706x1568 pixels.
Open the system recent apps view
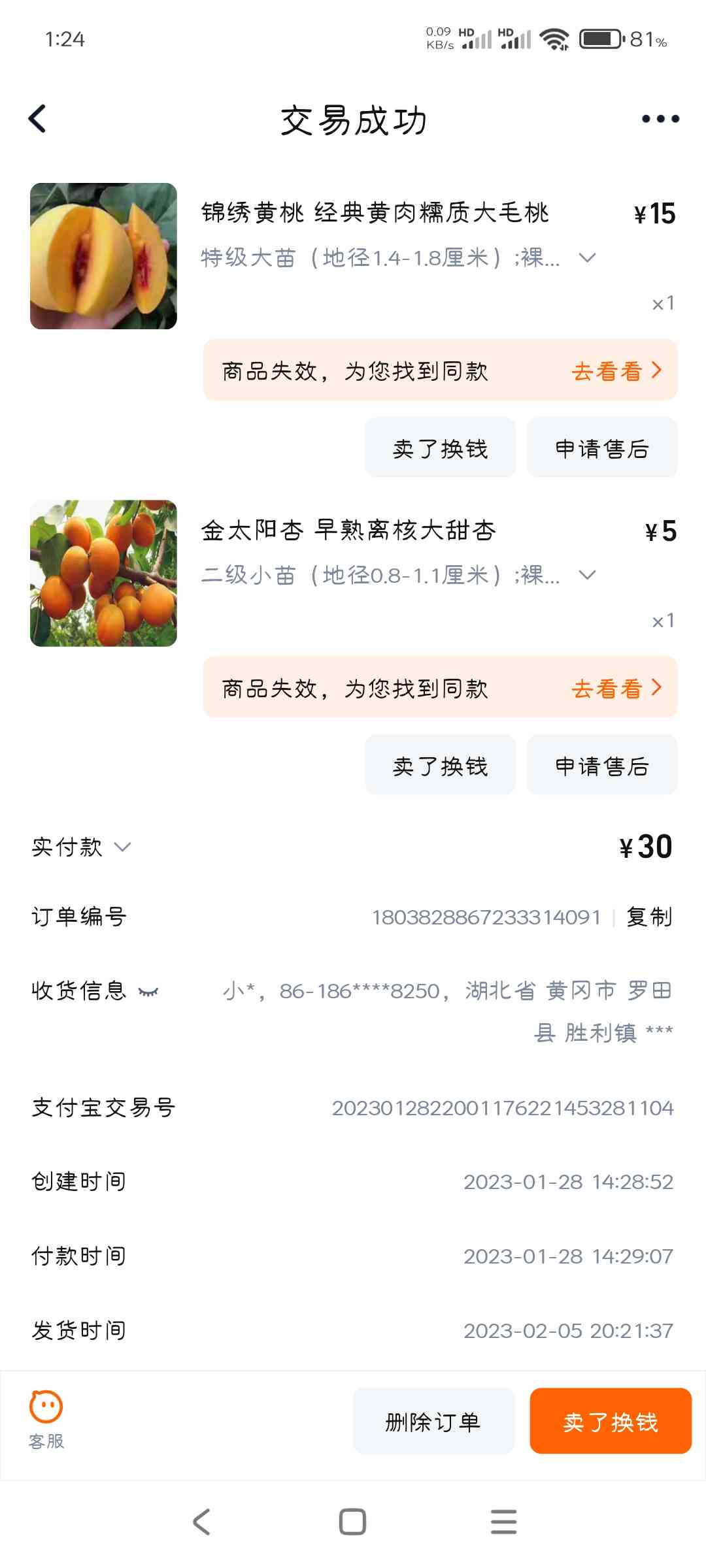coord(503,1522)
